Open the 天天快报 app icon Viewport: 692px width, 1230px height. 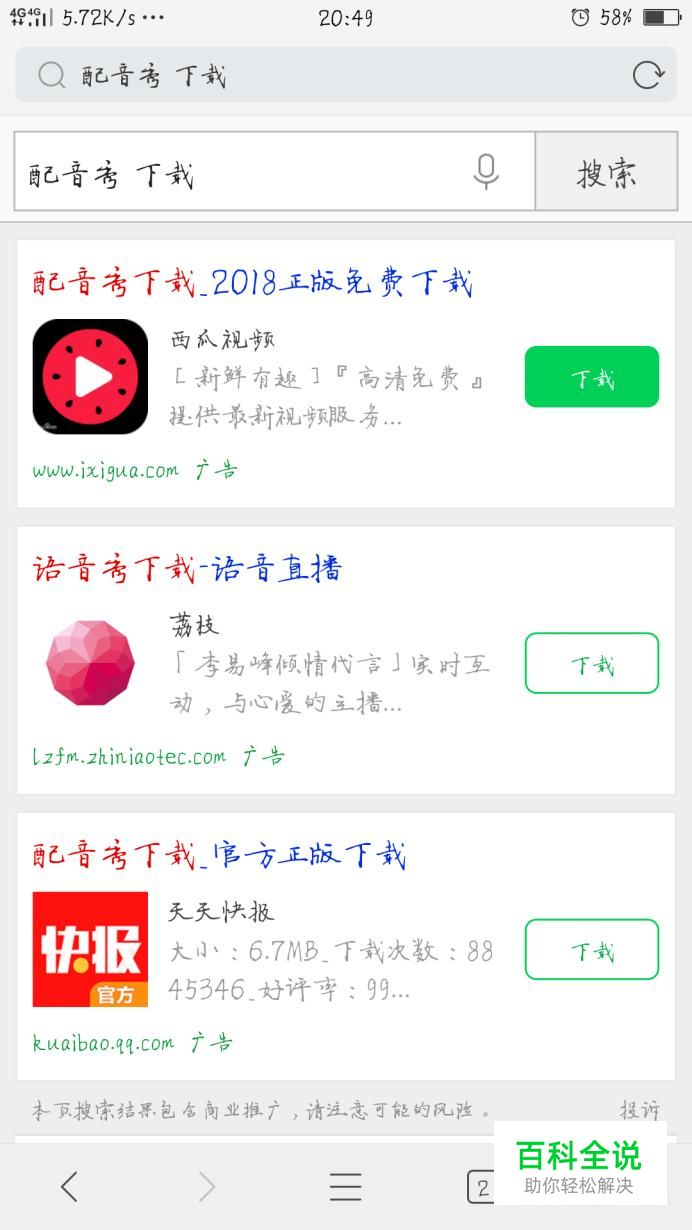(x=90, y=949)
